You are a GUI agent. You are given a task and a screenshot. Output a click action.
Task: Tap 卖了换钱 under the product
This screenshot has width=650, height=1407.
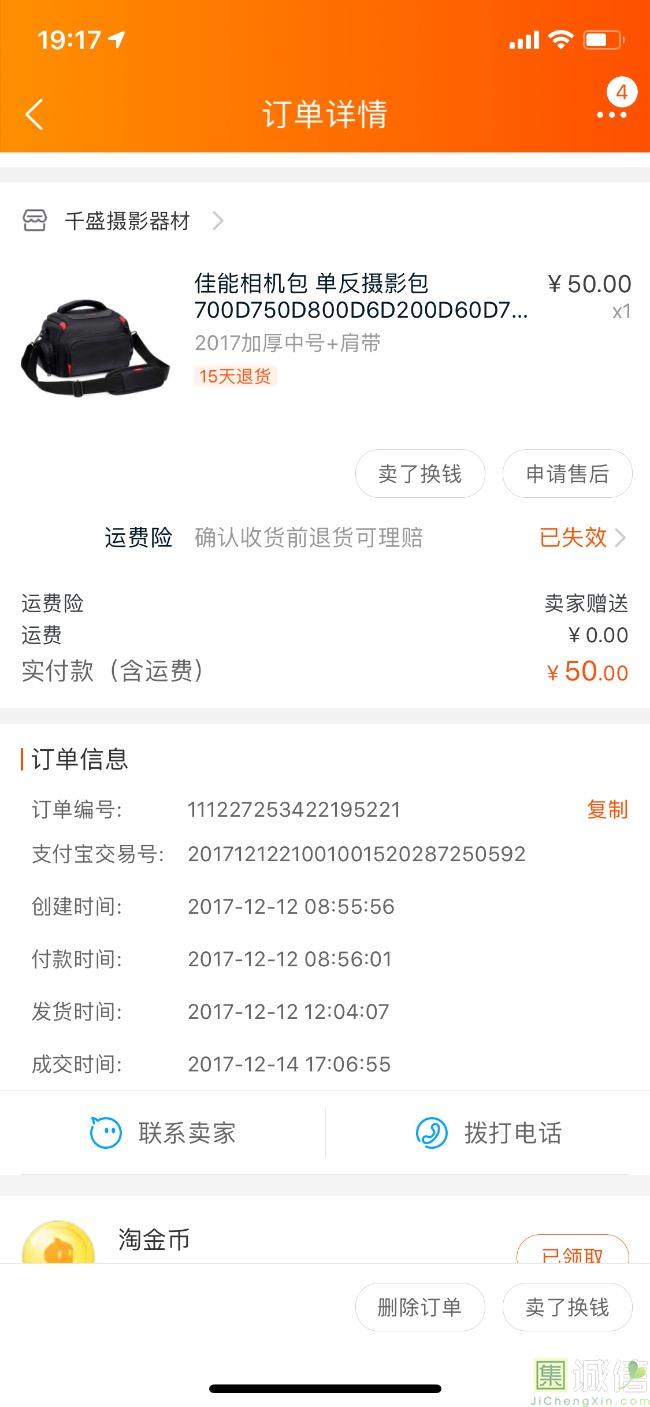[420, 474]
